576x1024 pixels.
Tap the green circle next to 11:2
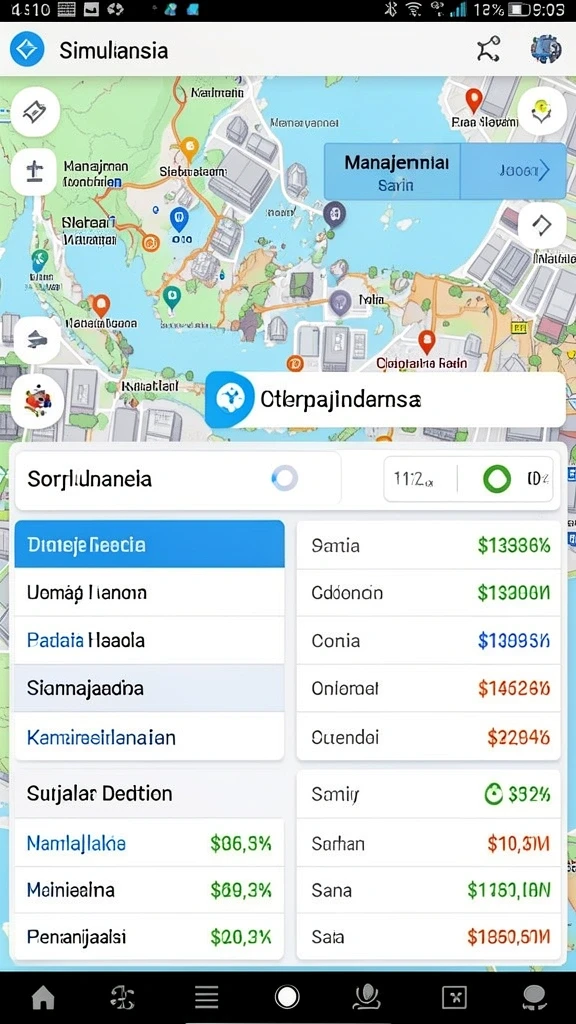(x=497, y=480)
